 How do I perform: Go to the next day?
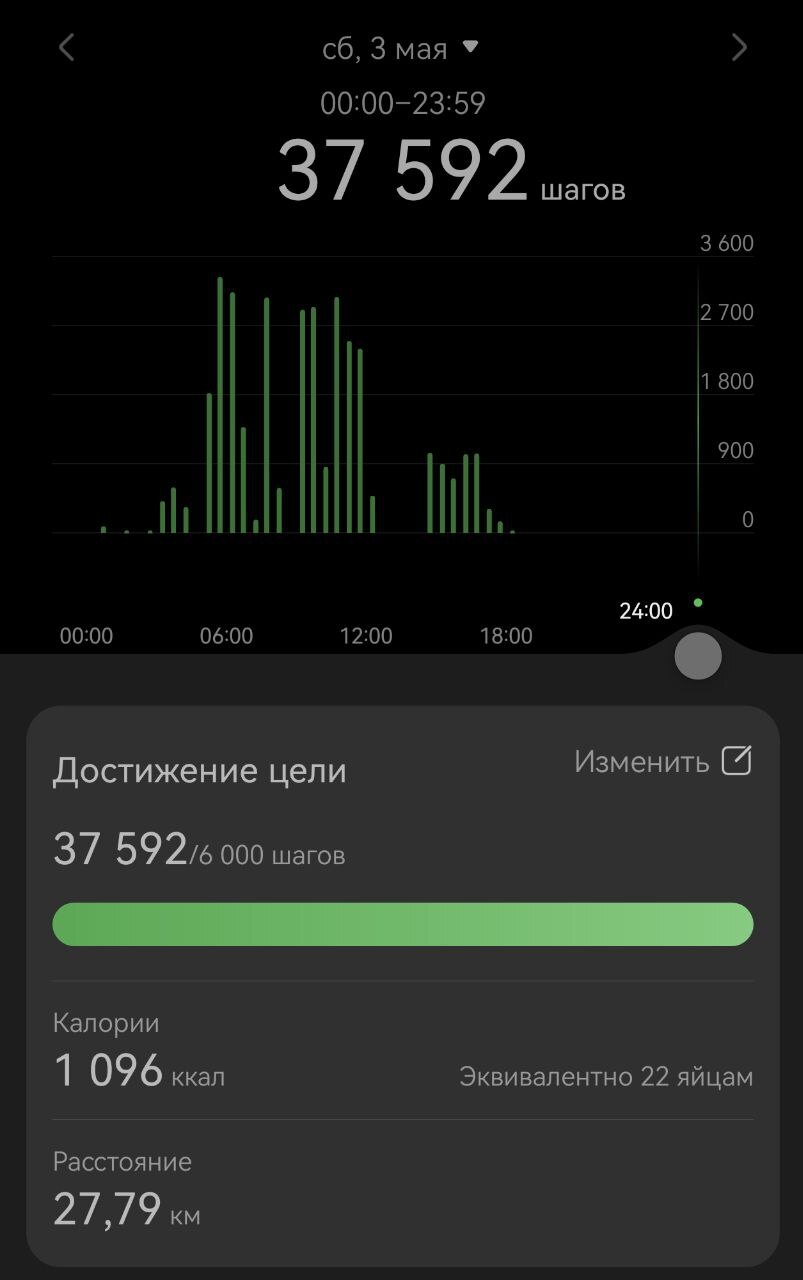pyautogui.click(x=739, y=47)
